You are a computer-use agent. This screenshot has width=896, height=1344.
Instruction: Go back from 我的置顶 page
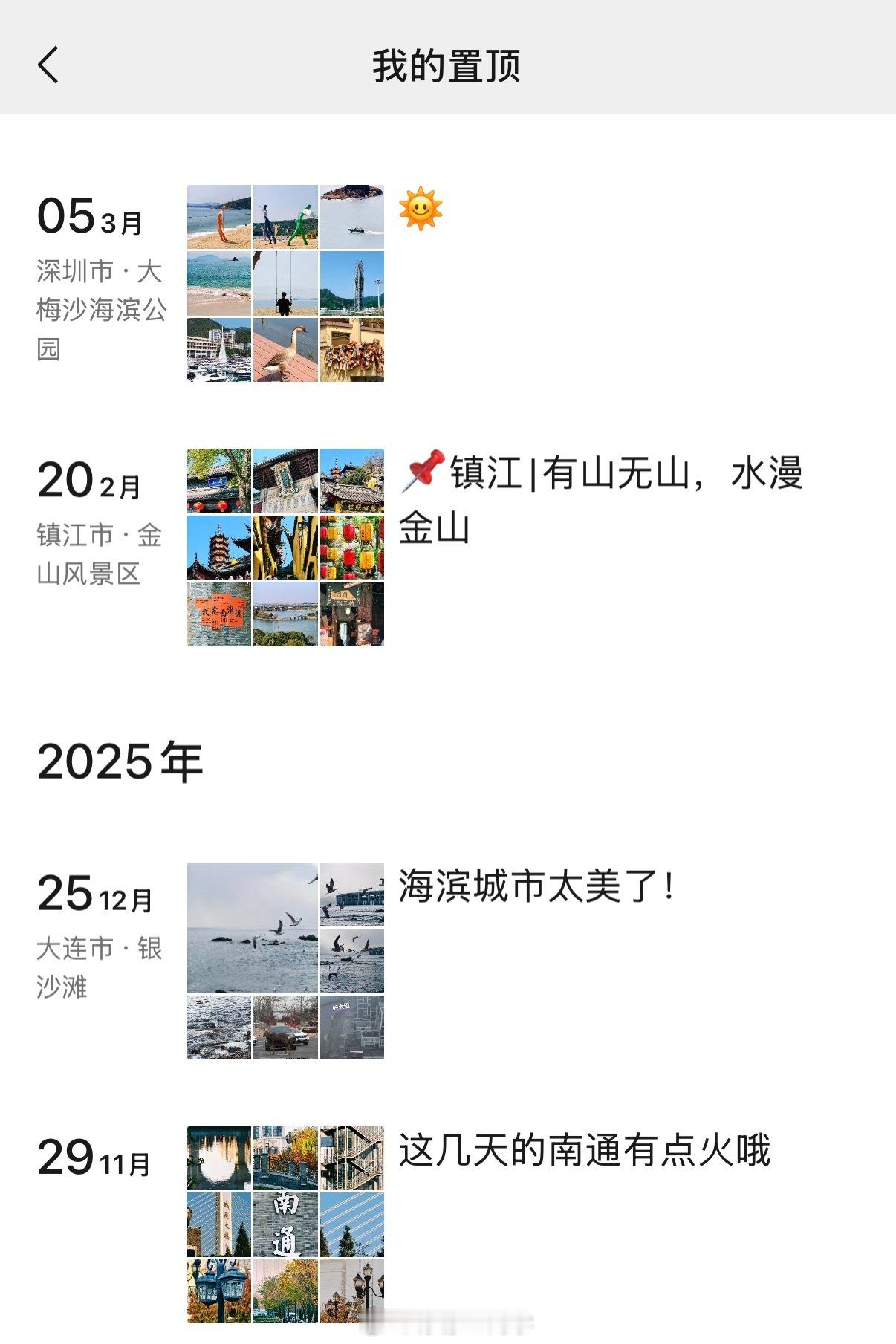click(48, 65)
